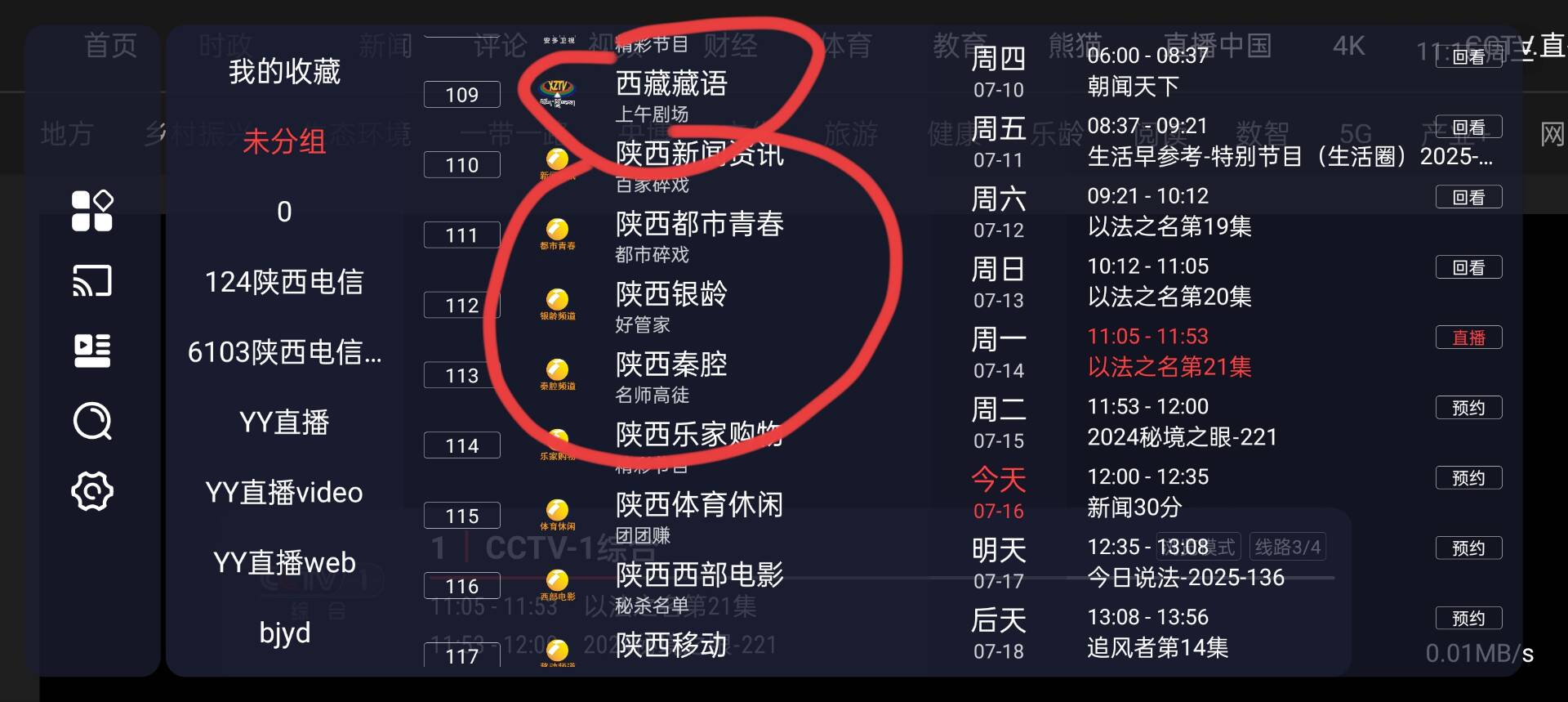Screen dimensions: 1568x702
Task: Play channel 113 陕西秦腔
Action: point(671,375)
